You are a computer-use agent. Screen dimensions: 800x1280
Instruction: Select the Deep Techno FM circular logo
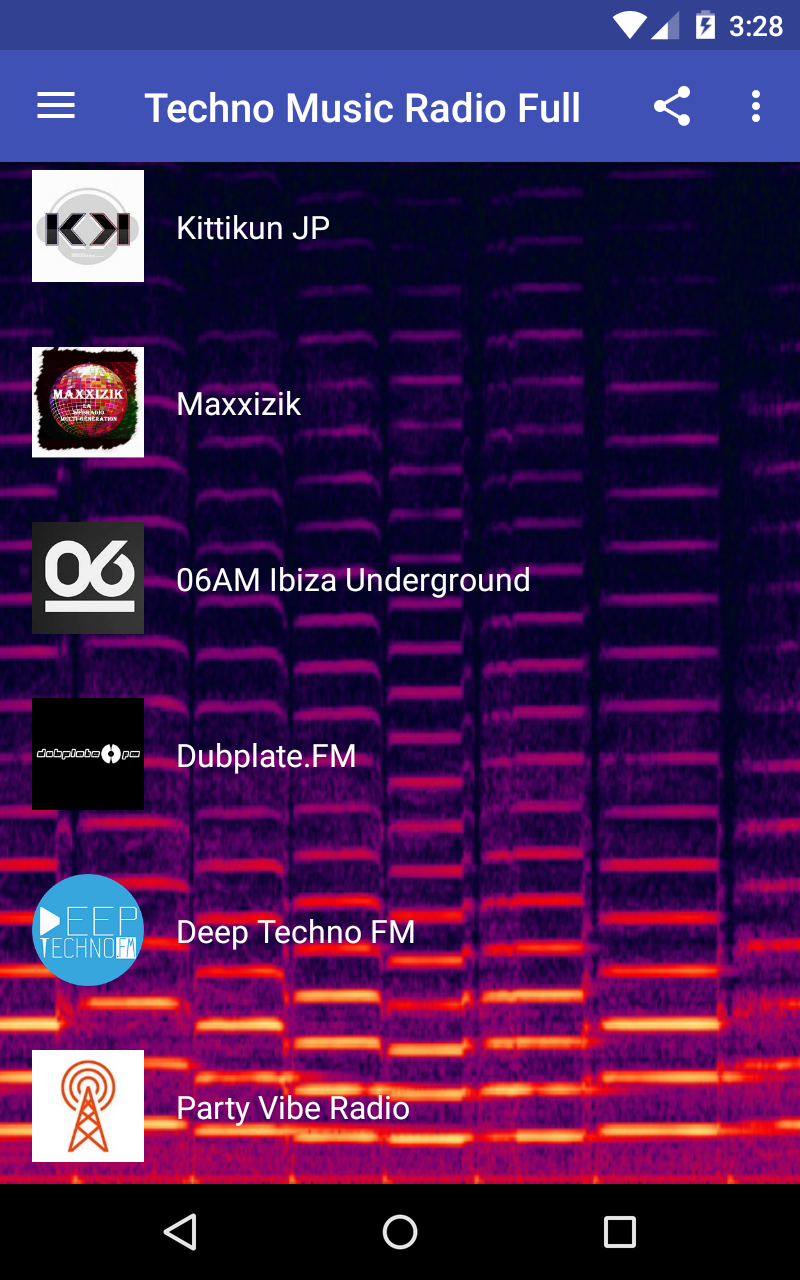click(88, 931)
